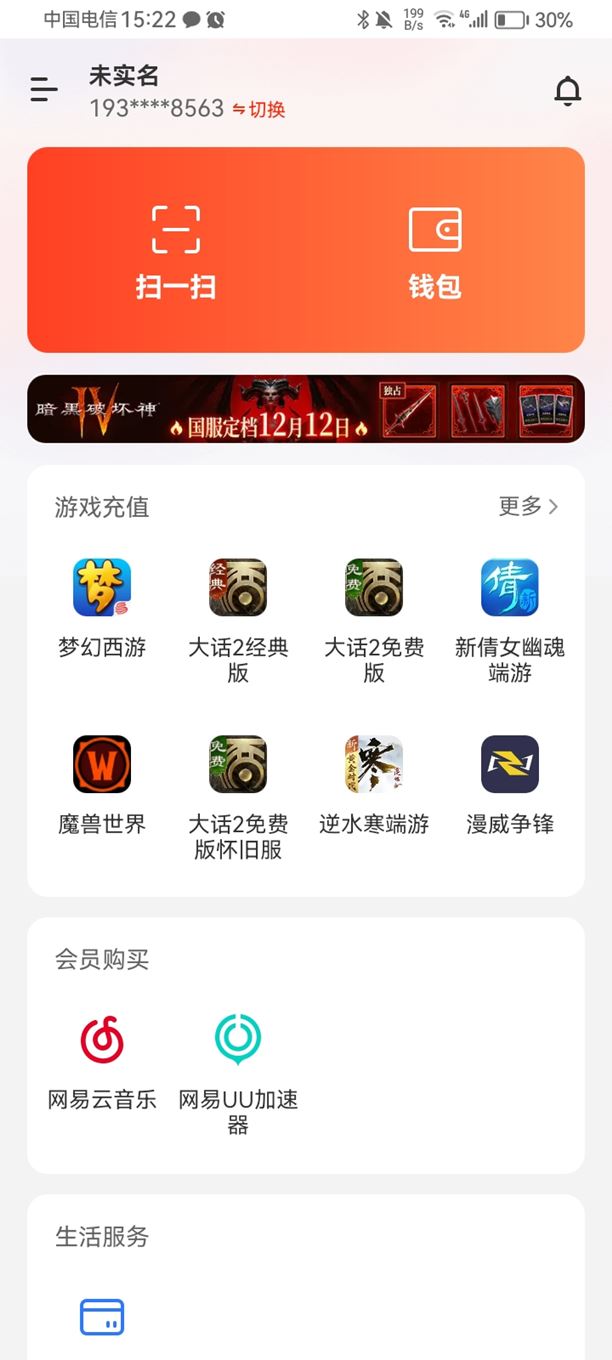The width and height of the screenshot is (612, 1360).
Task: Open 扫一扫 scanner
Action: point(176,251)
